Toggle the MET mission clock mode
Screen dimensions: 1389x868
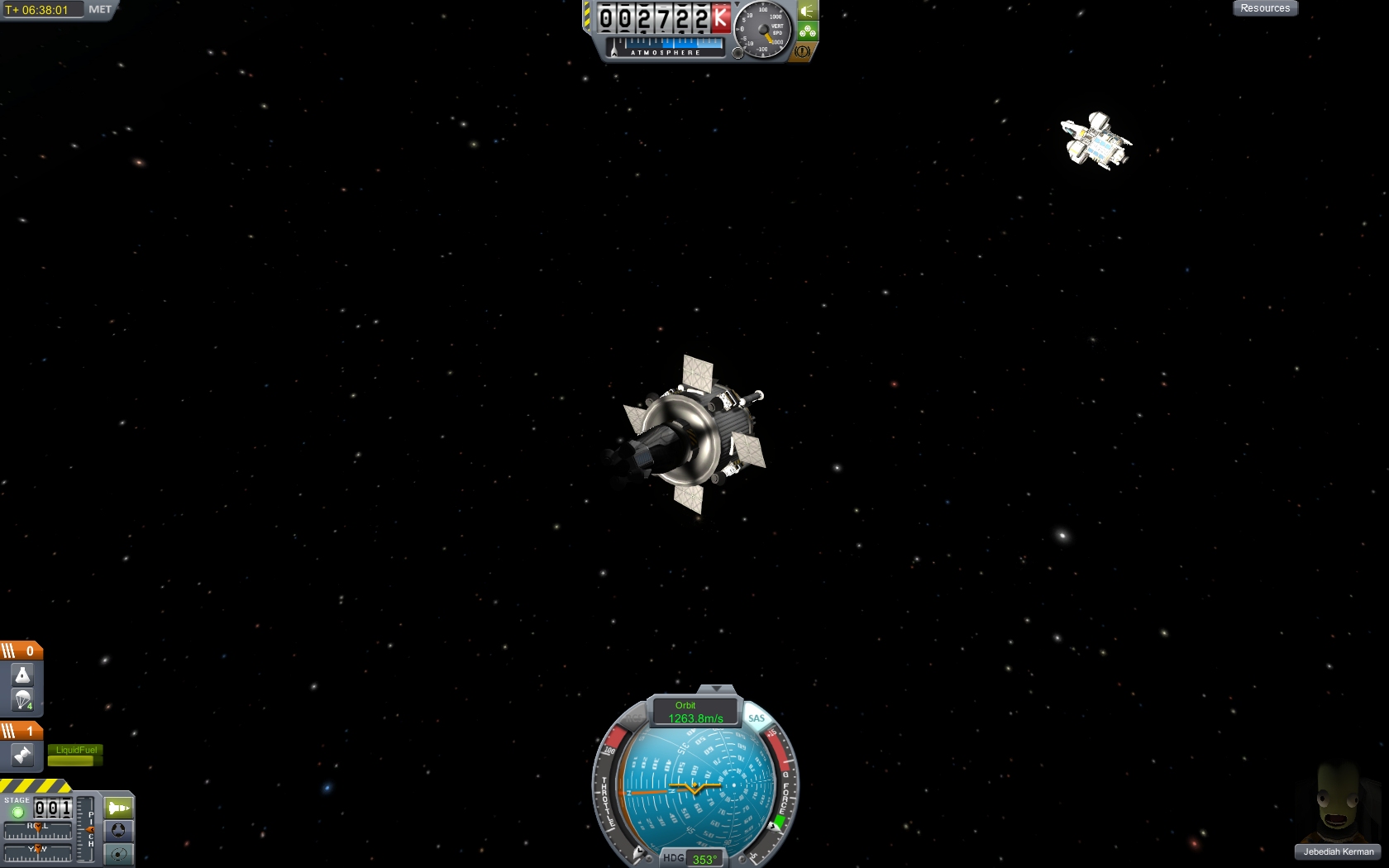[99, 10]
